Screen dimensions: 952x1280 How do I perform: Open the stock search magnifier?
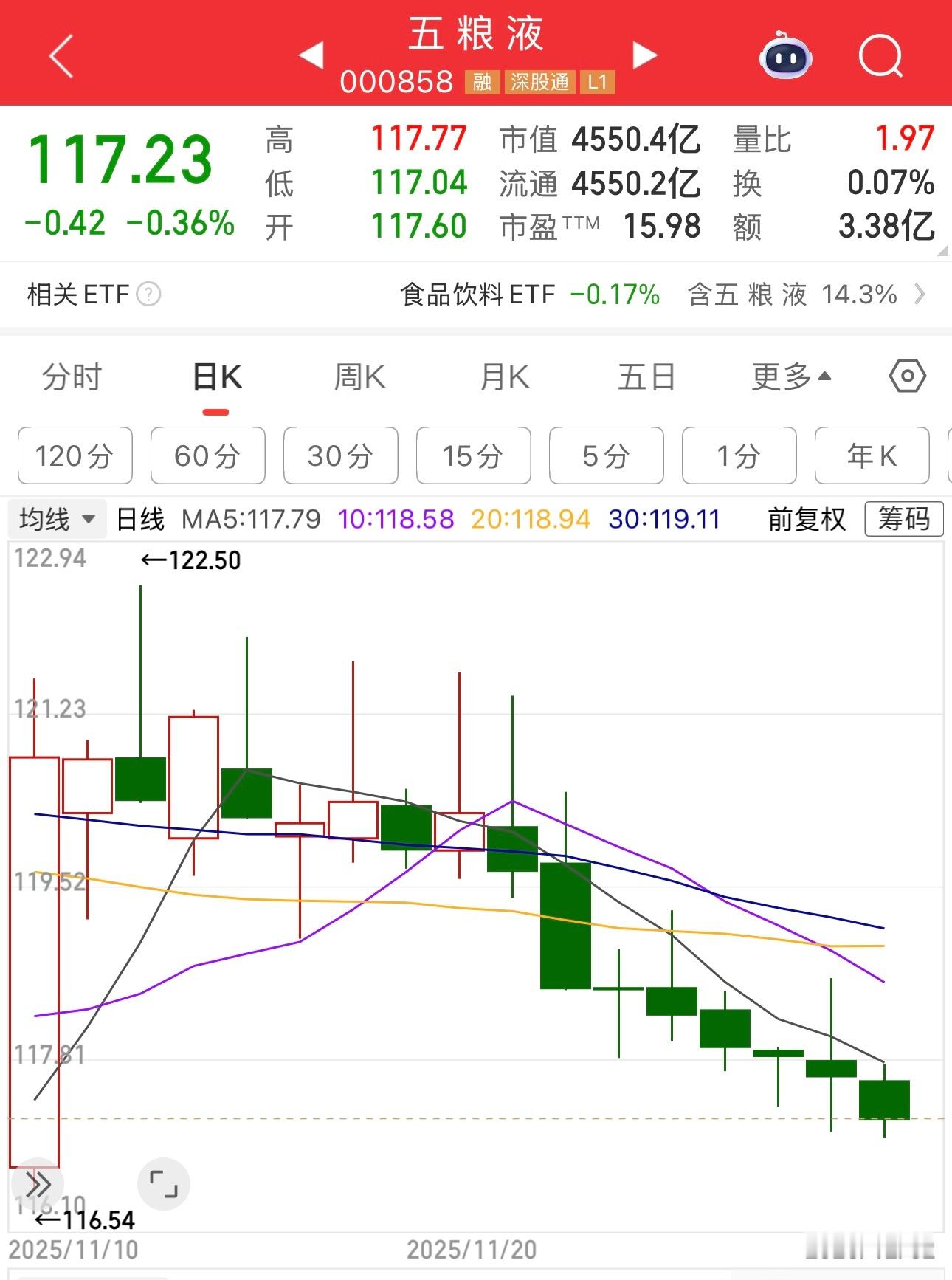pyautogui.click(x=881, y=55)
